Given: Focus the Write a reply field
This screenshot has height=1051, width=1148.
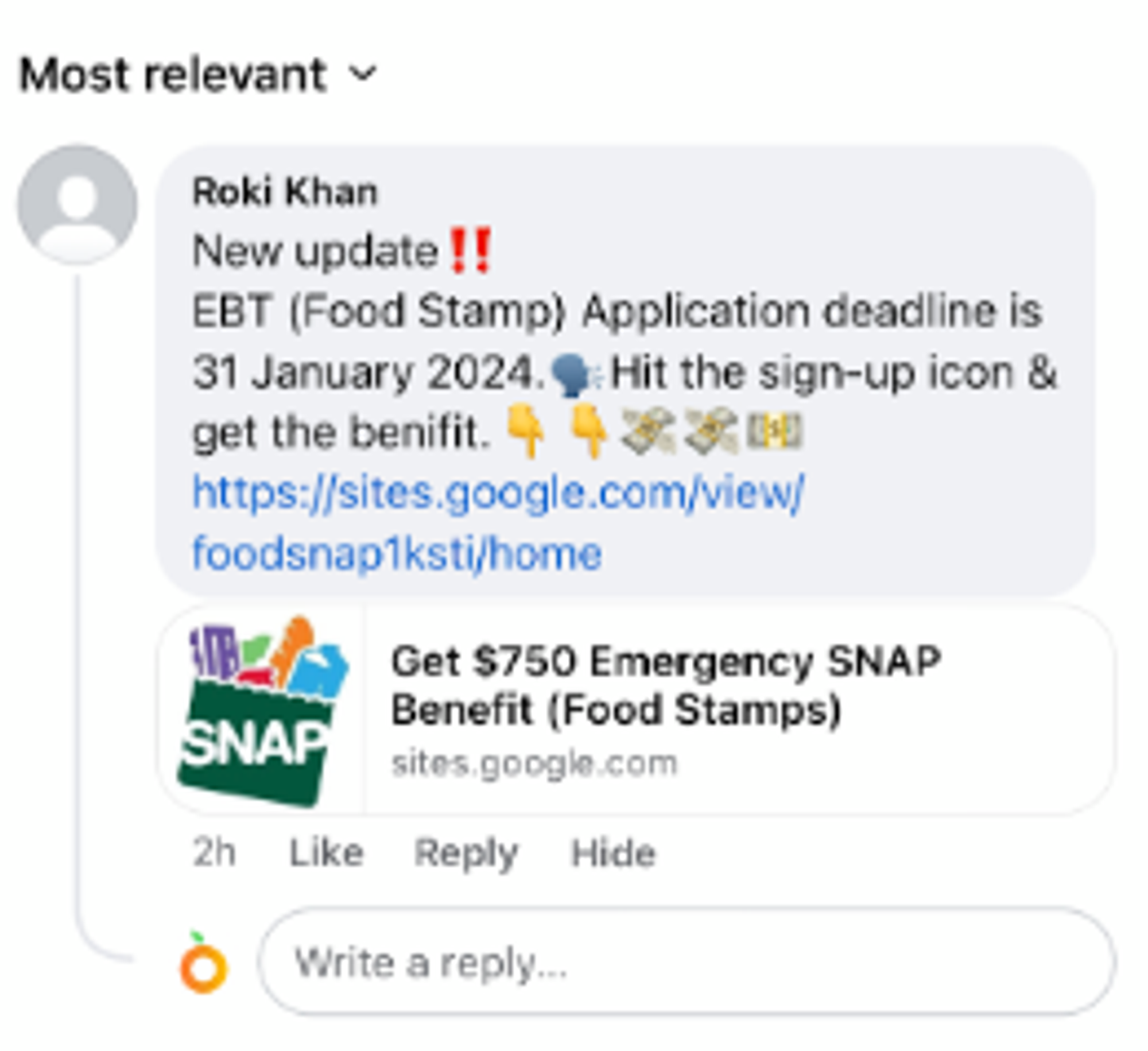Looking at the screenshot, I should (x=686, y=962).
